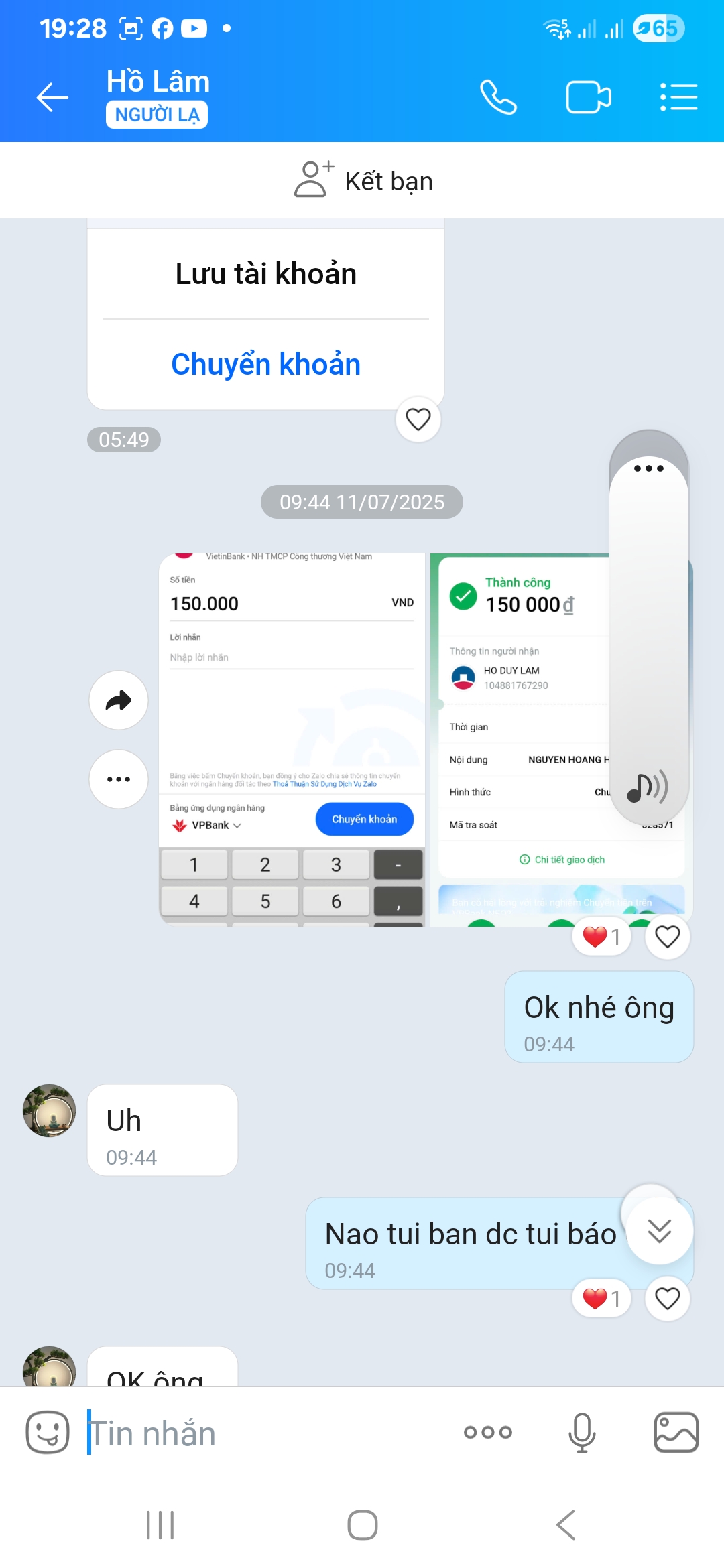This screenshot has height=1568, width=724.
Task: Open more attachment options
Action: (x=487, y=1433)
